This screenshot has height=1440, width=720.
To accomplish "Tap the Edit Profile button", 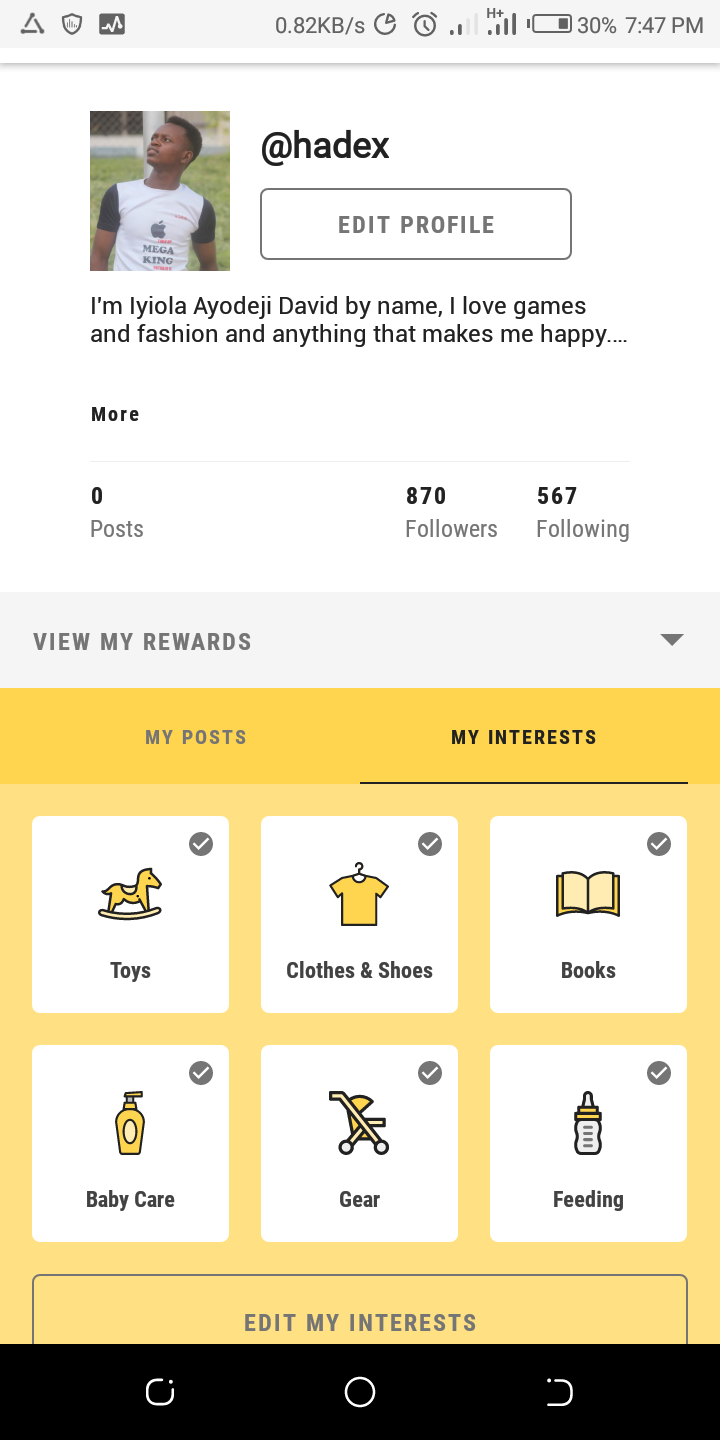I will [416, 224].
